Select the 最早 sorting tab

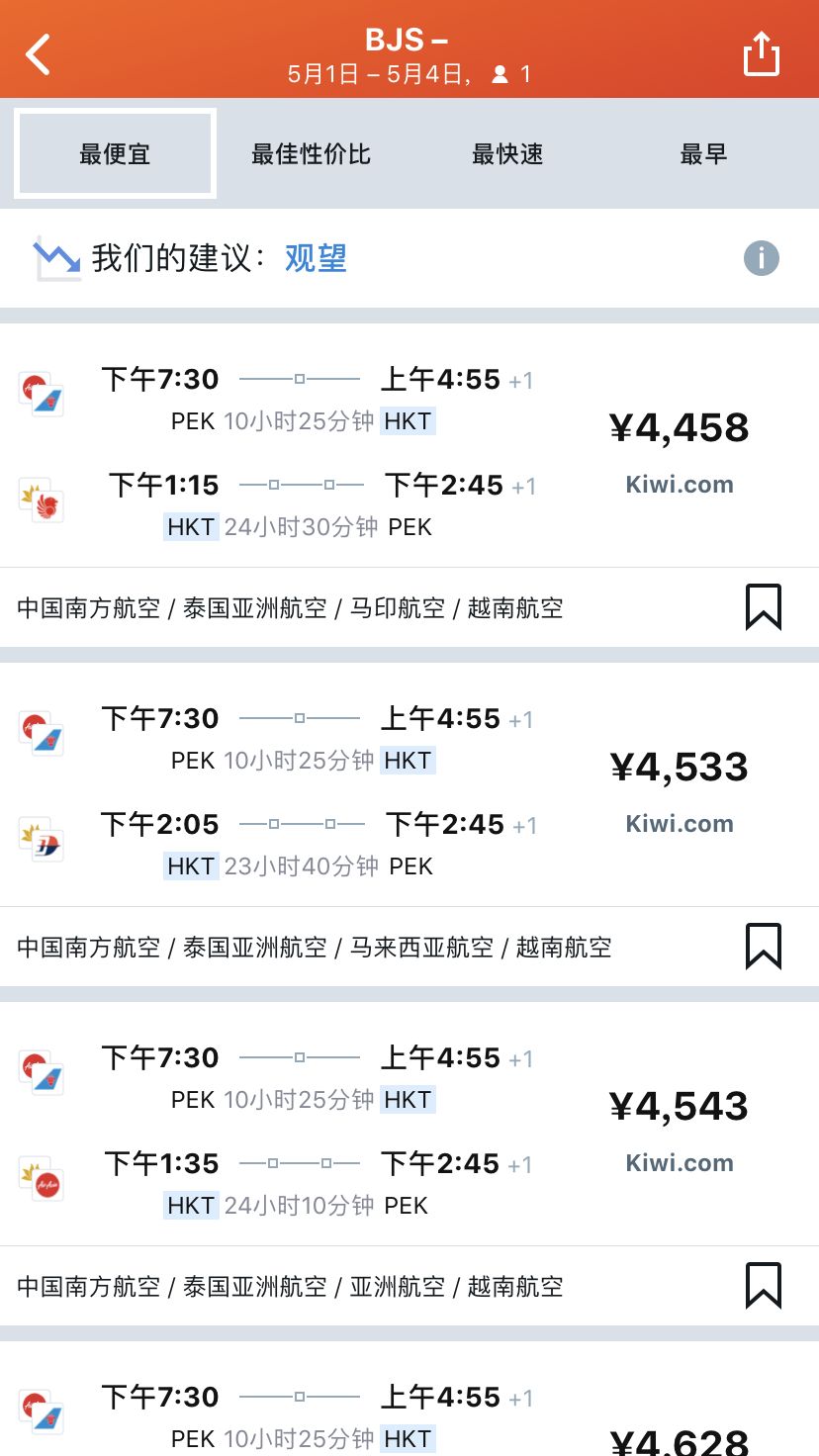click(x=702, y=153)
